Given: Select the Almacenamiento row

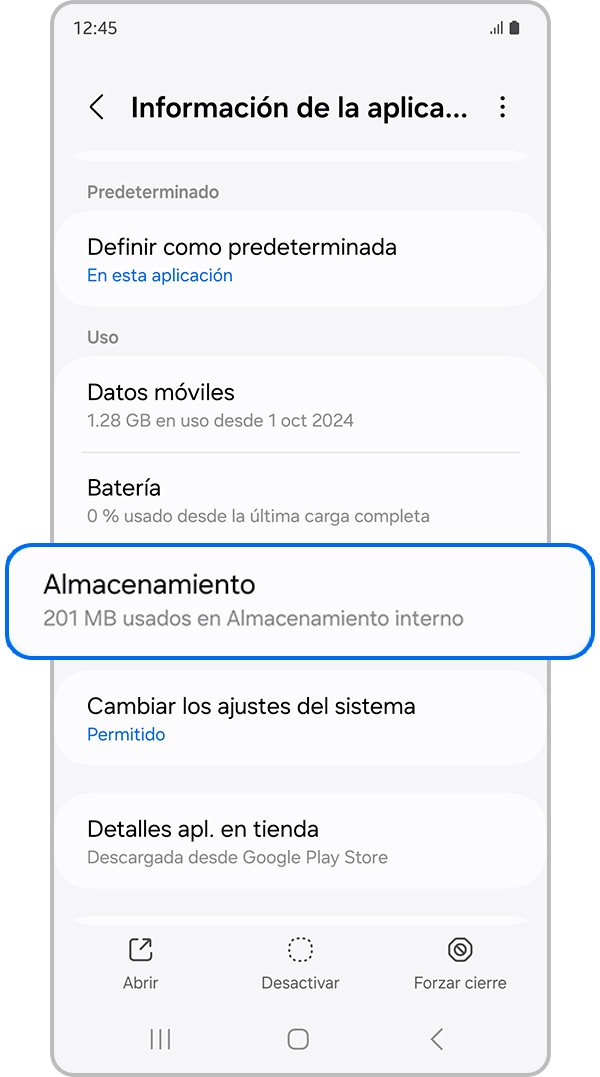Looking at the screenshot, I should coord(300,600).
